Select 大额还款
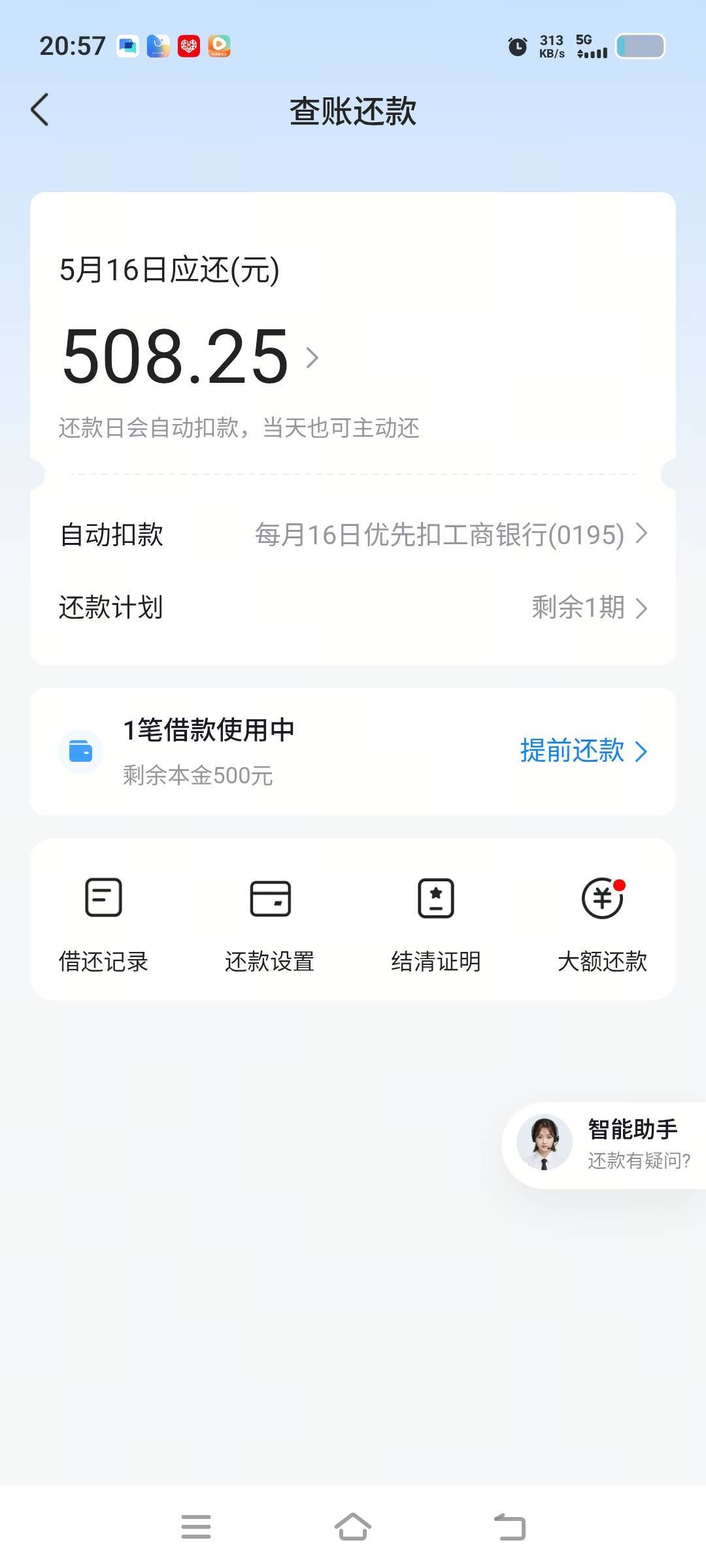706x1568 pixels. tap(602, 924)
